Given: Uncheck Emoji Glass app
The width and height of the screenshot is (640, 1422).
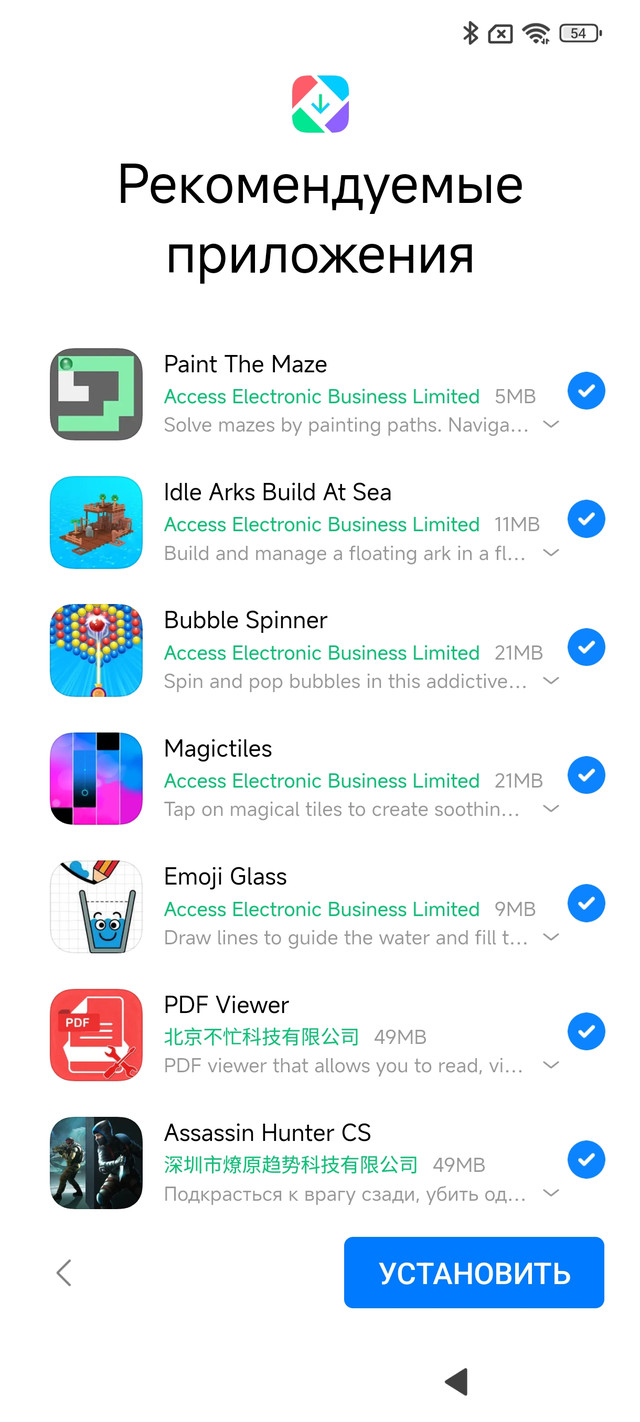Looking at the screenshot, I should click(x=586, y=903).
